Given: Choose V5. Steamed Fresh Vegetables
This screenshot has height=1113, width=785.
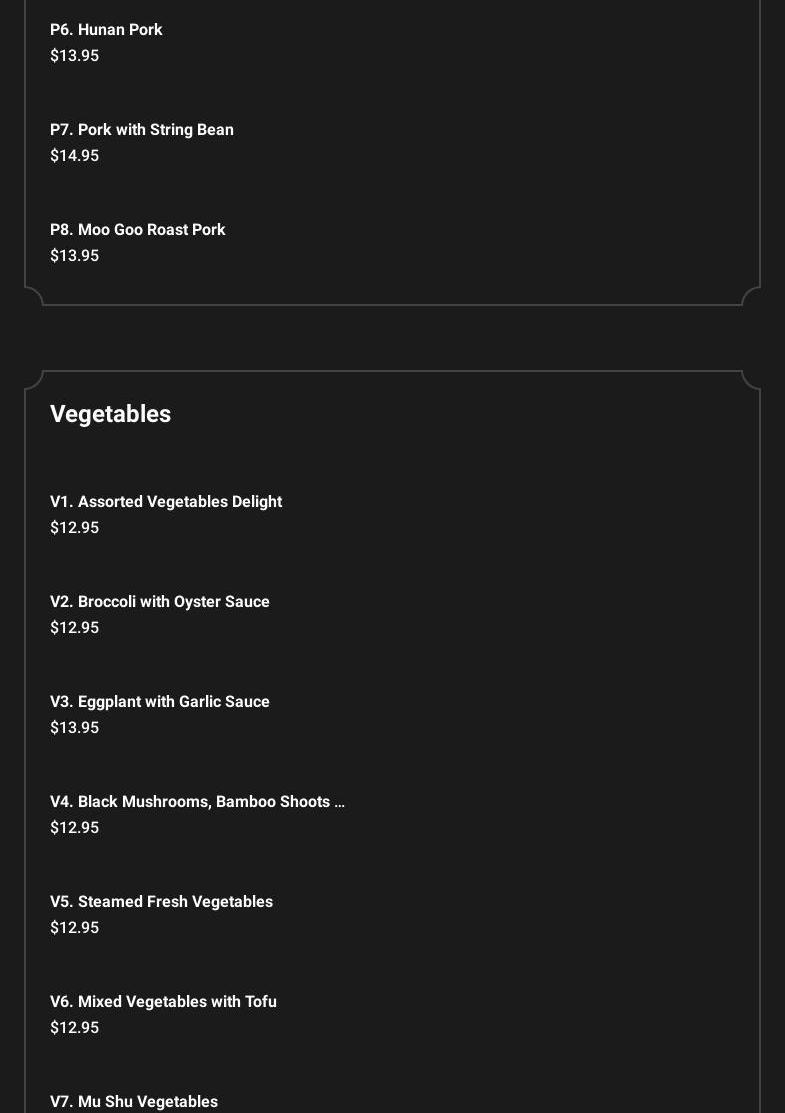Looking at the screenshot, I should point(161,902).
